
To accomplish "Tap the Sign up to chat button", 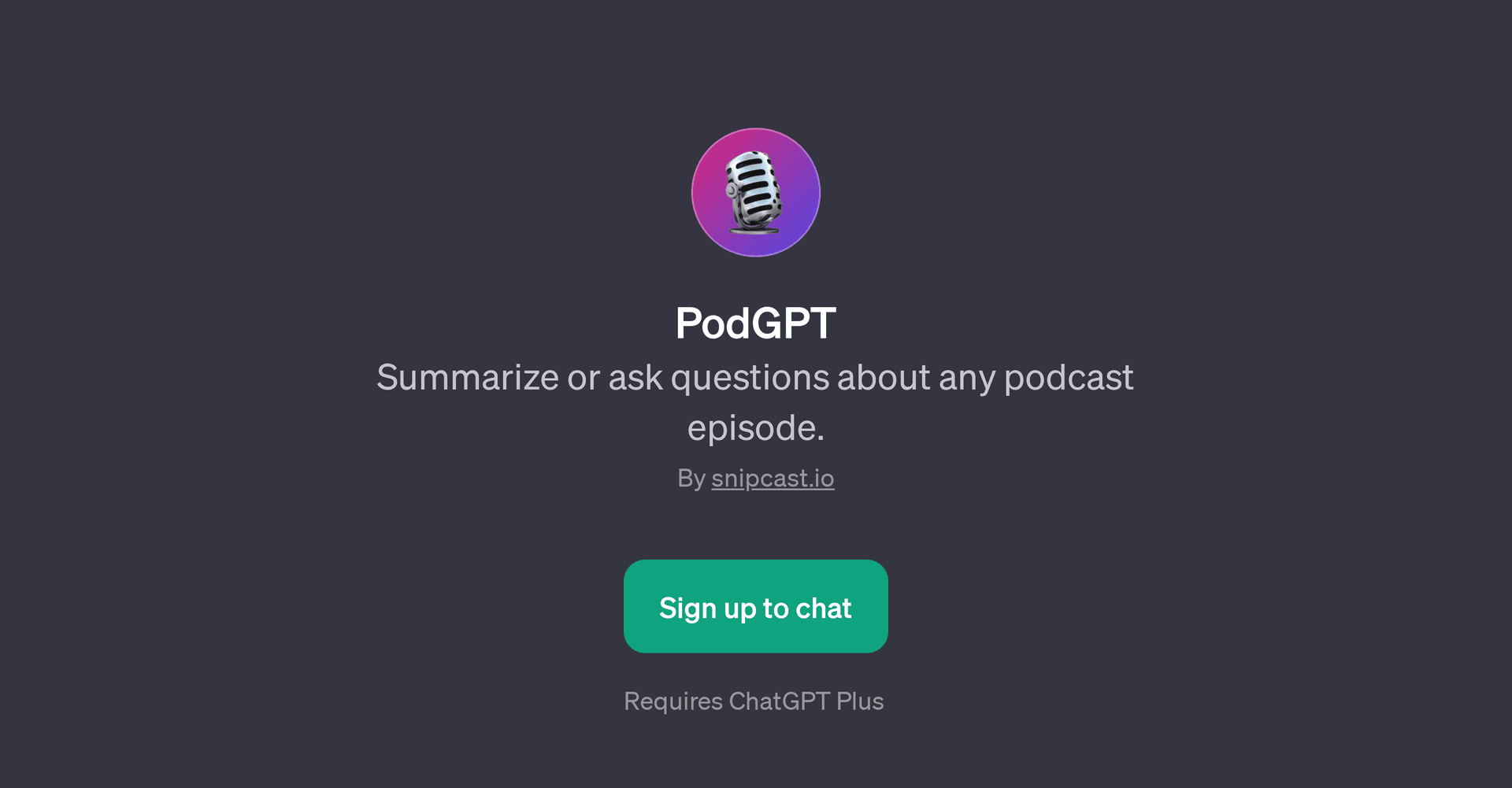I will (x=755, y=606).
